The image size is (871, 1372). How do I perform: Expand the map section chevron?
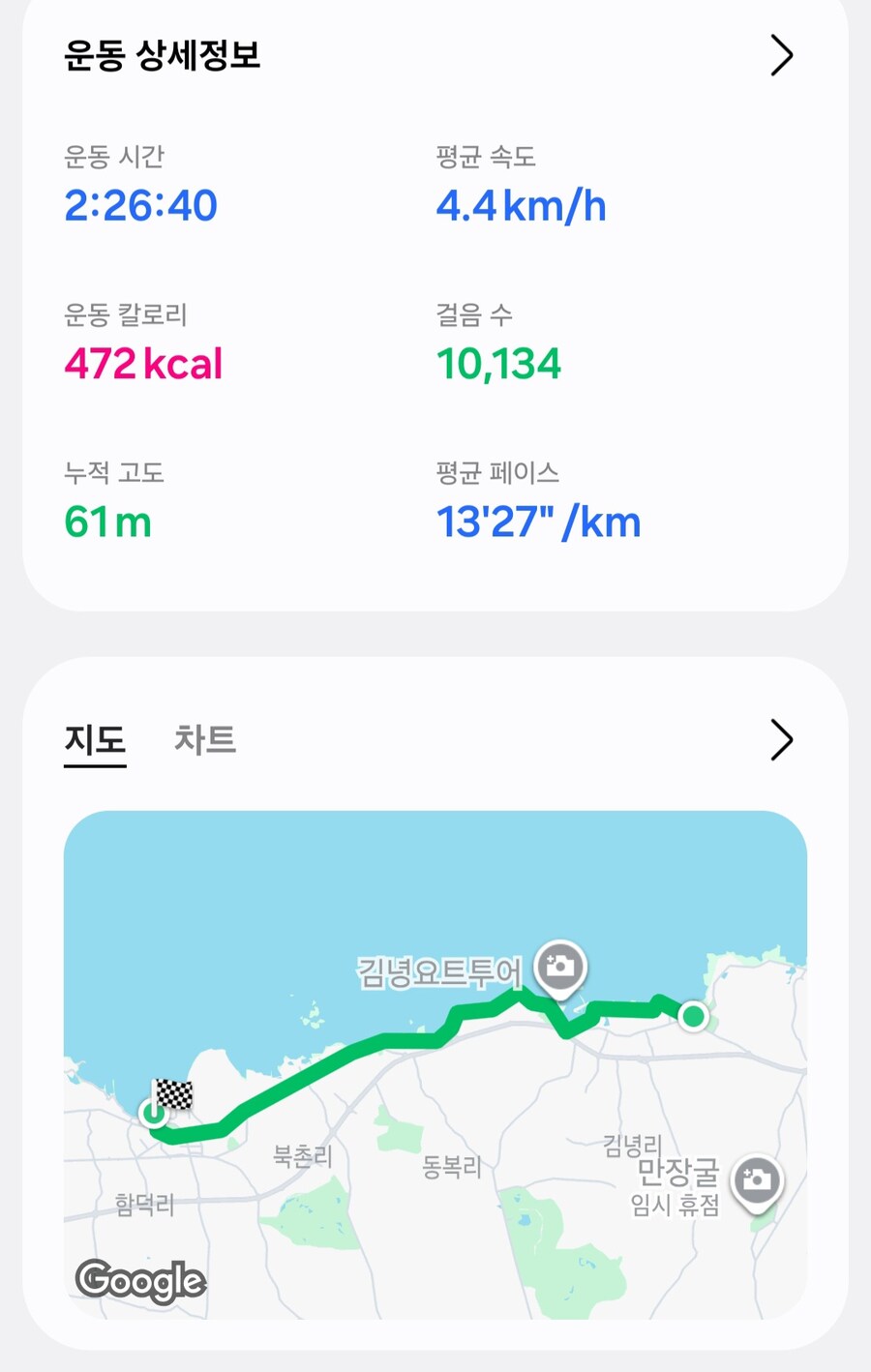(x=781, y=740)
